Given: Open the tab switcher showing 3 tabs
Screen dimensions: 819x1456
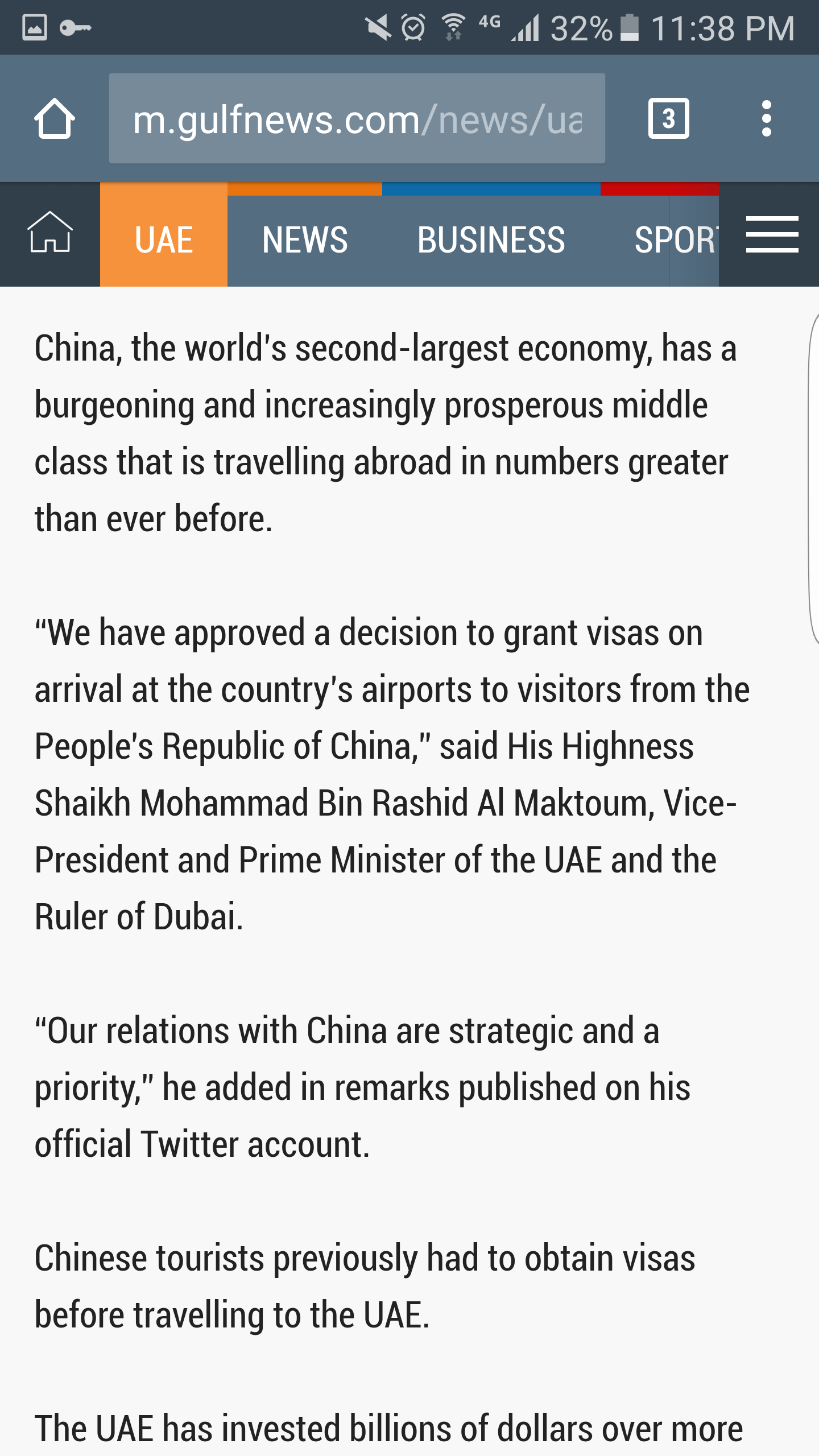Looking at the screenshot, I should [668, 119].
